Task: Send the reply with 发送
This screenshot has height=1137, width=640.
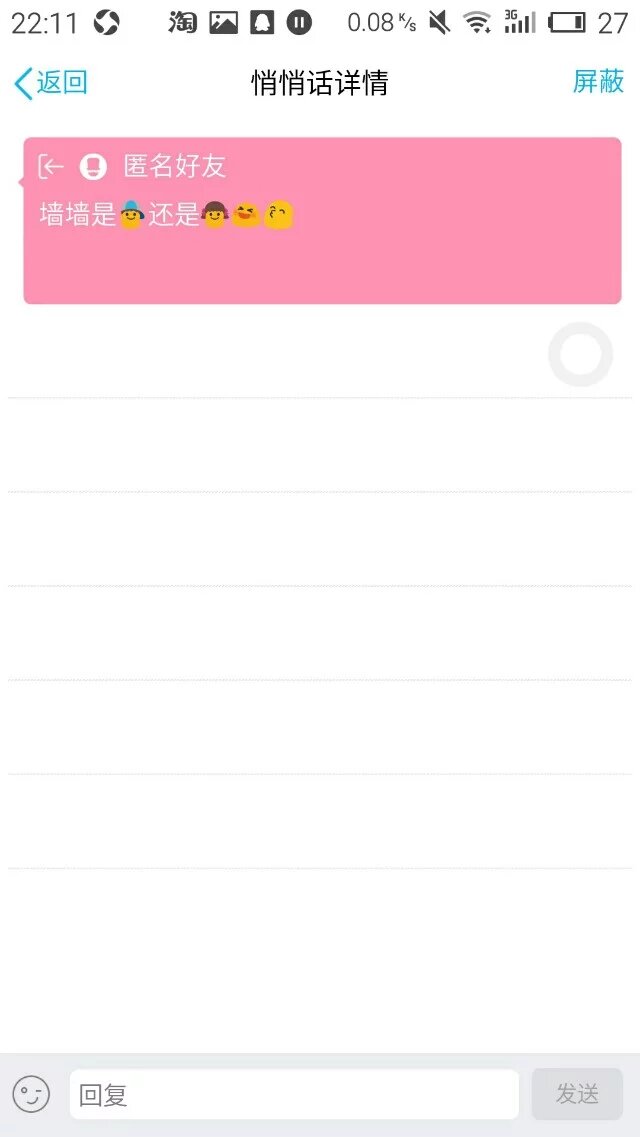Action: point(577,1094)
